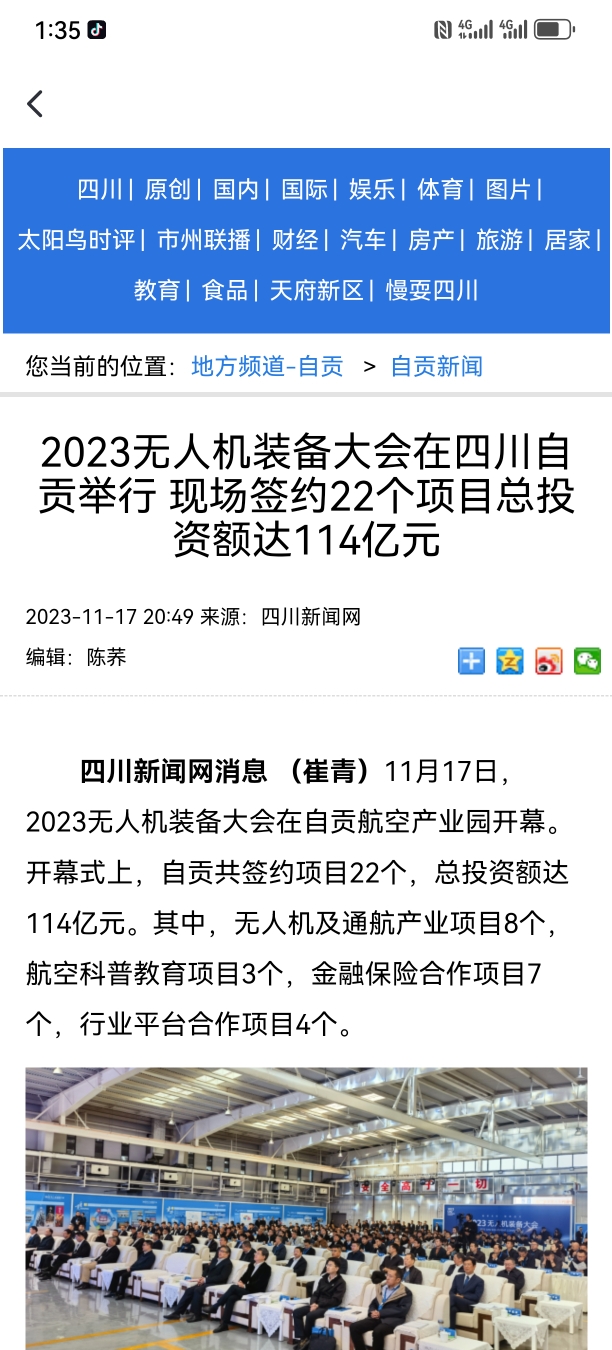
Task: Visit the 体育 channel
Action: coord(440,189)
